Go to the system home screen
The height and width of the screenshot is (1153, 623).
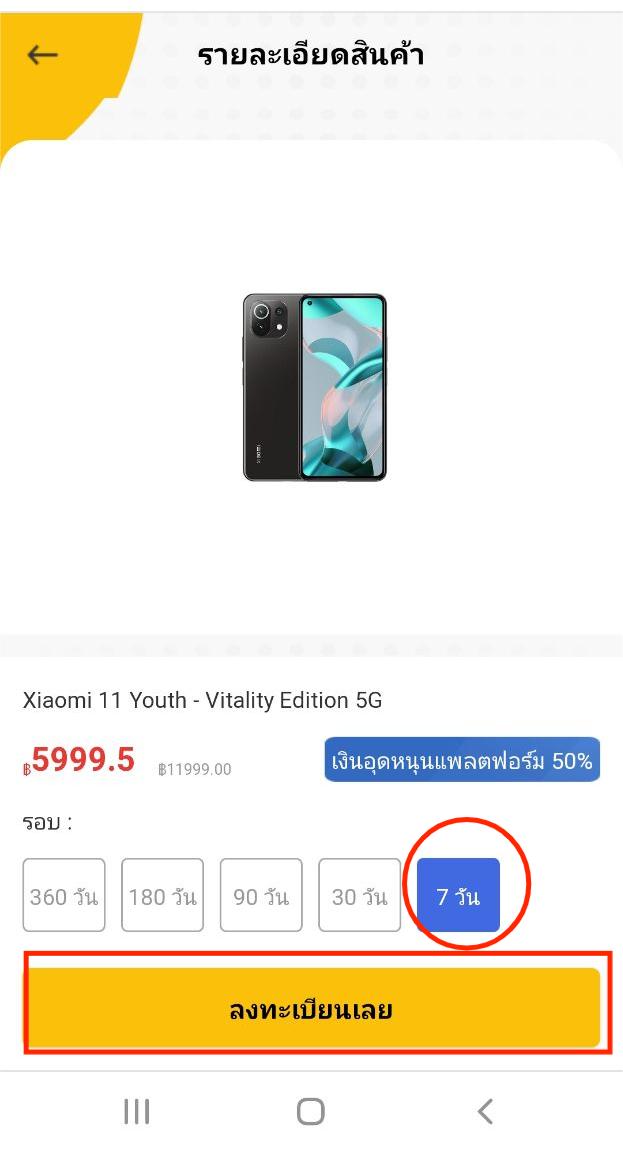pos(311,1111)
